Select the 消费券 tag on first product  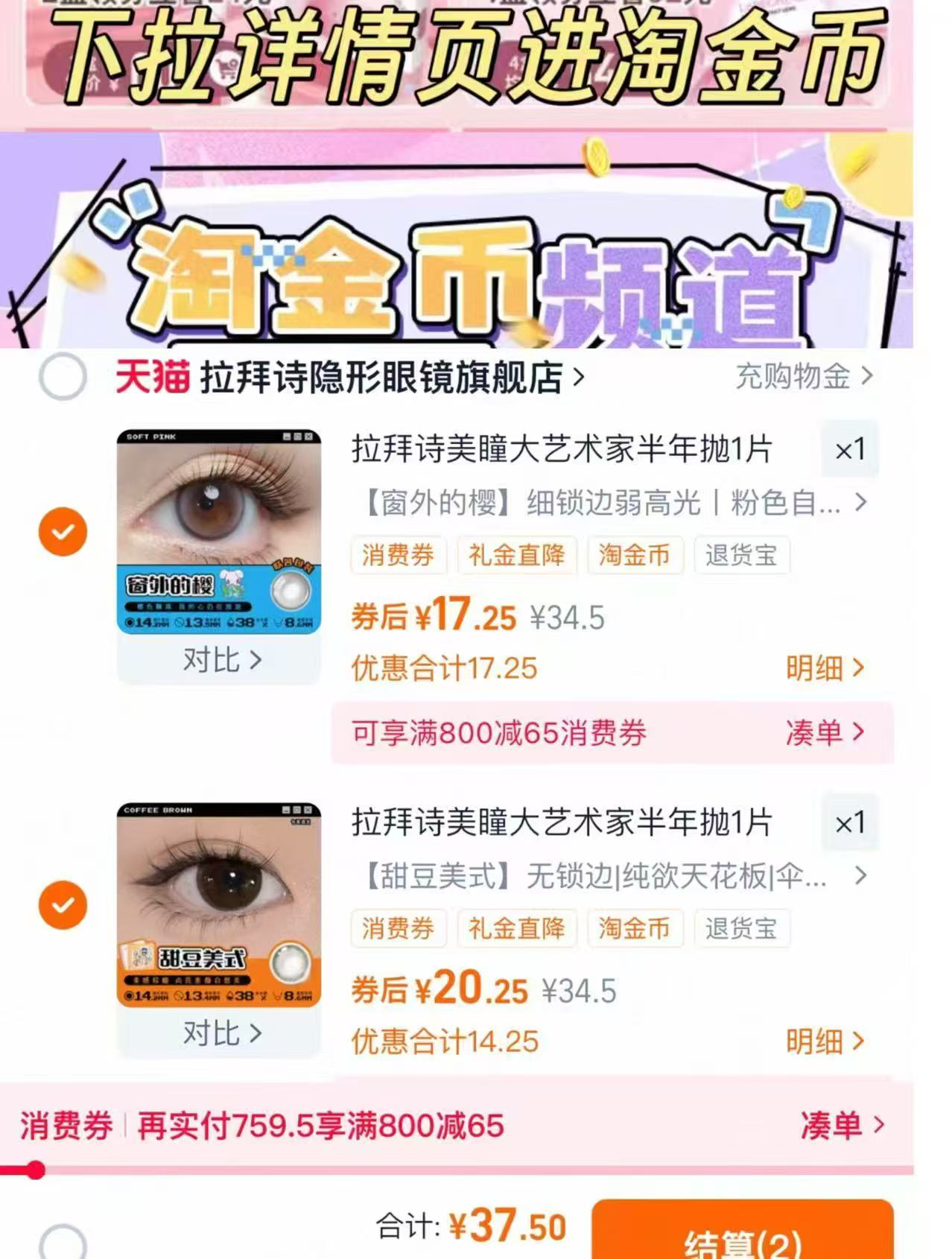pos(399,555)
